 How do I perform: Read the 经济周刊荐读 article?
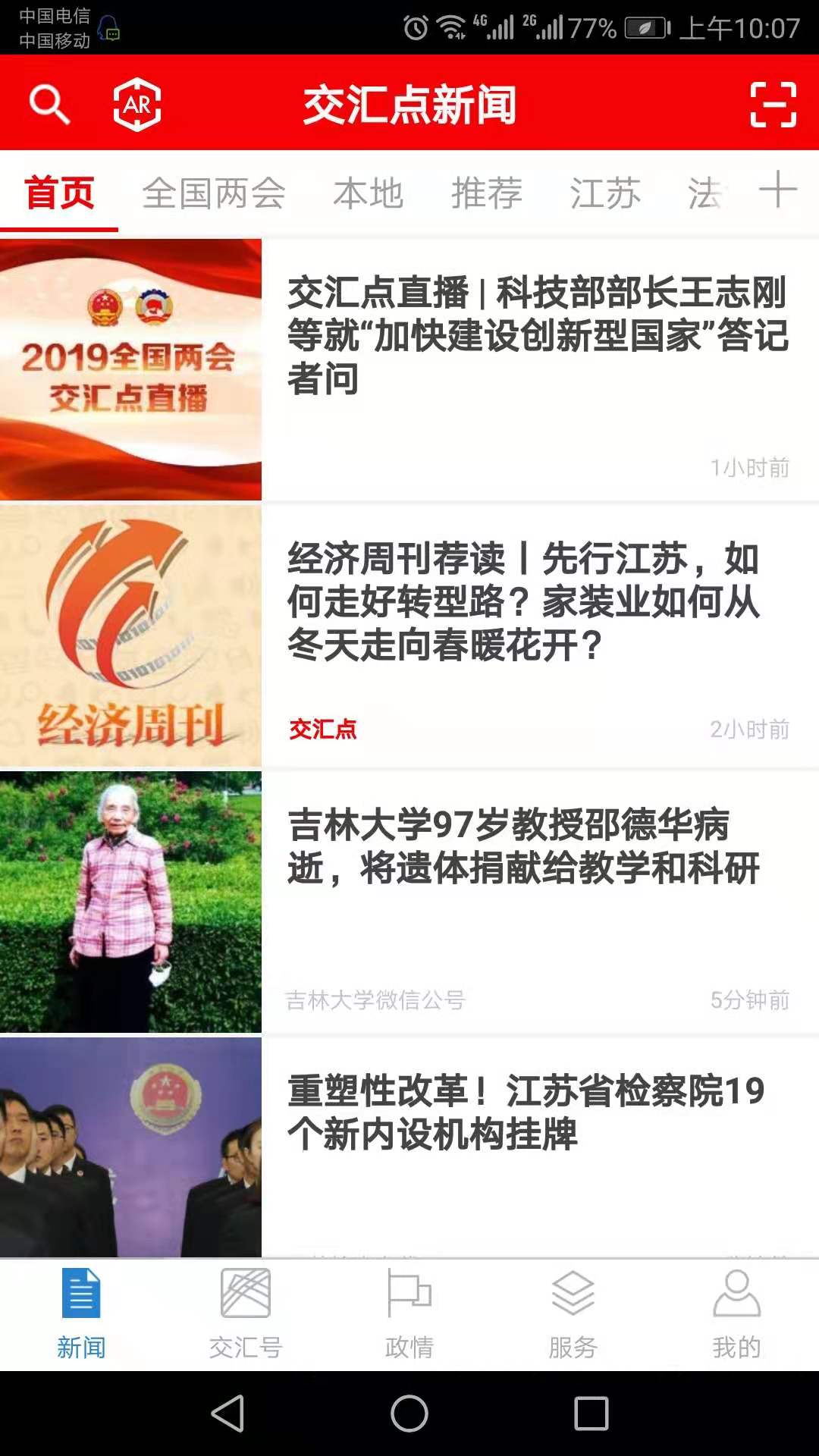(523, 601)
